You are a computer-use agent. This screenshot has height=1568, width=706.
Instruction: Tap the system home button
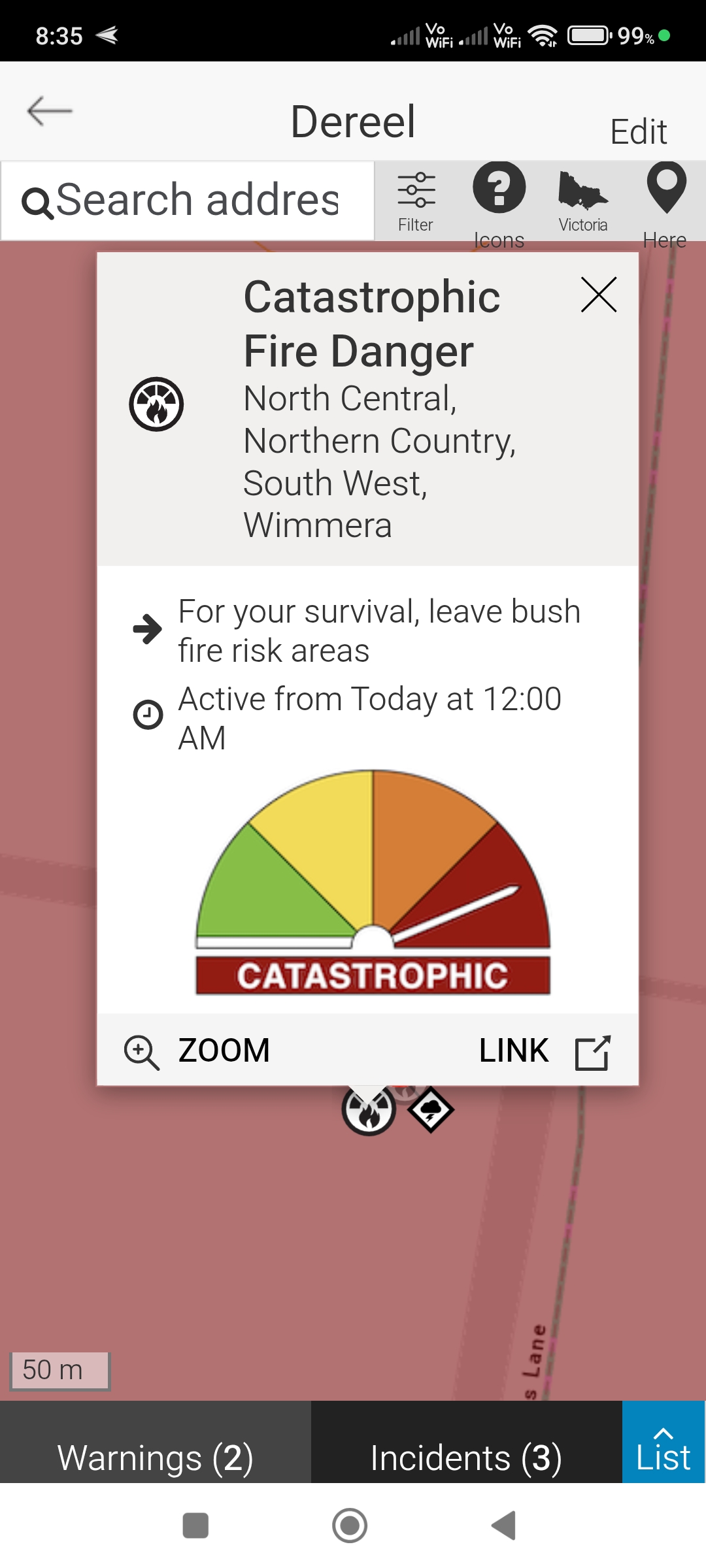(x=350, y=1526)
